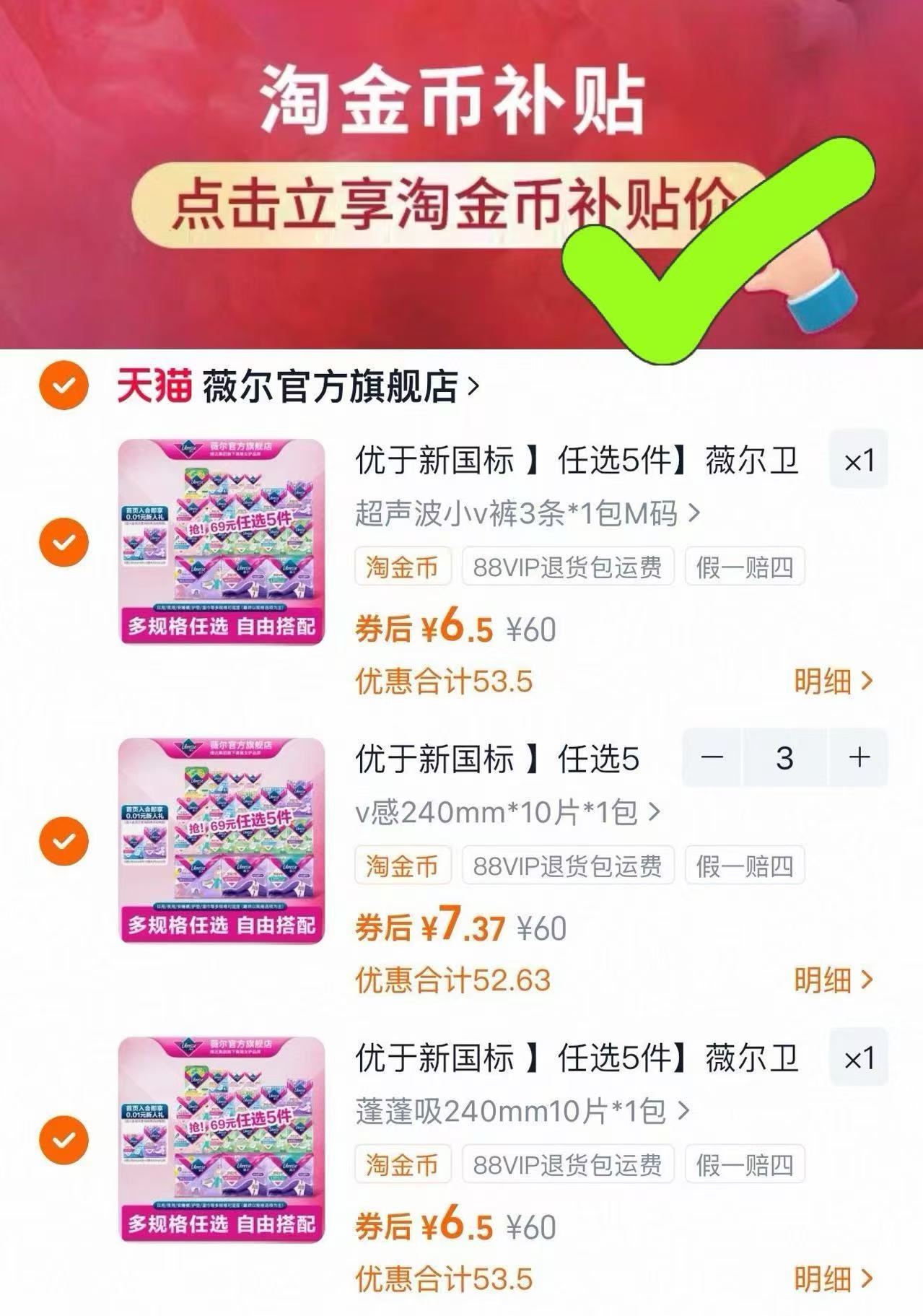
Task: Click the 淘金币 tag on first product
Action: [403, 569]
